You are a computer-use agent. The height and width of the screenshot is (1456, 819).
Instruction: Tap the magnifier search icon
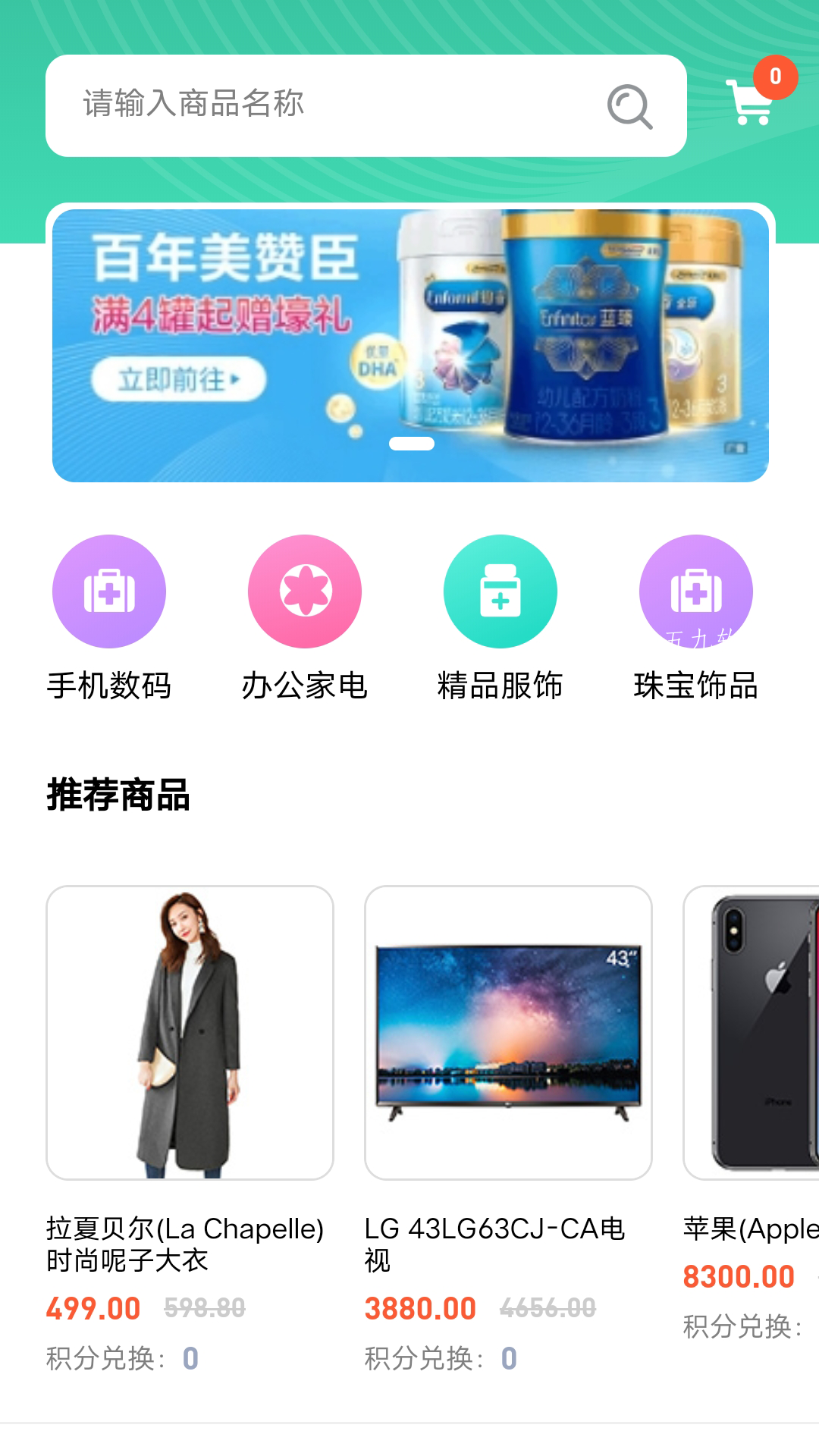[x=629, y=106]
